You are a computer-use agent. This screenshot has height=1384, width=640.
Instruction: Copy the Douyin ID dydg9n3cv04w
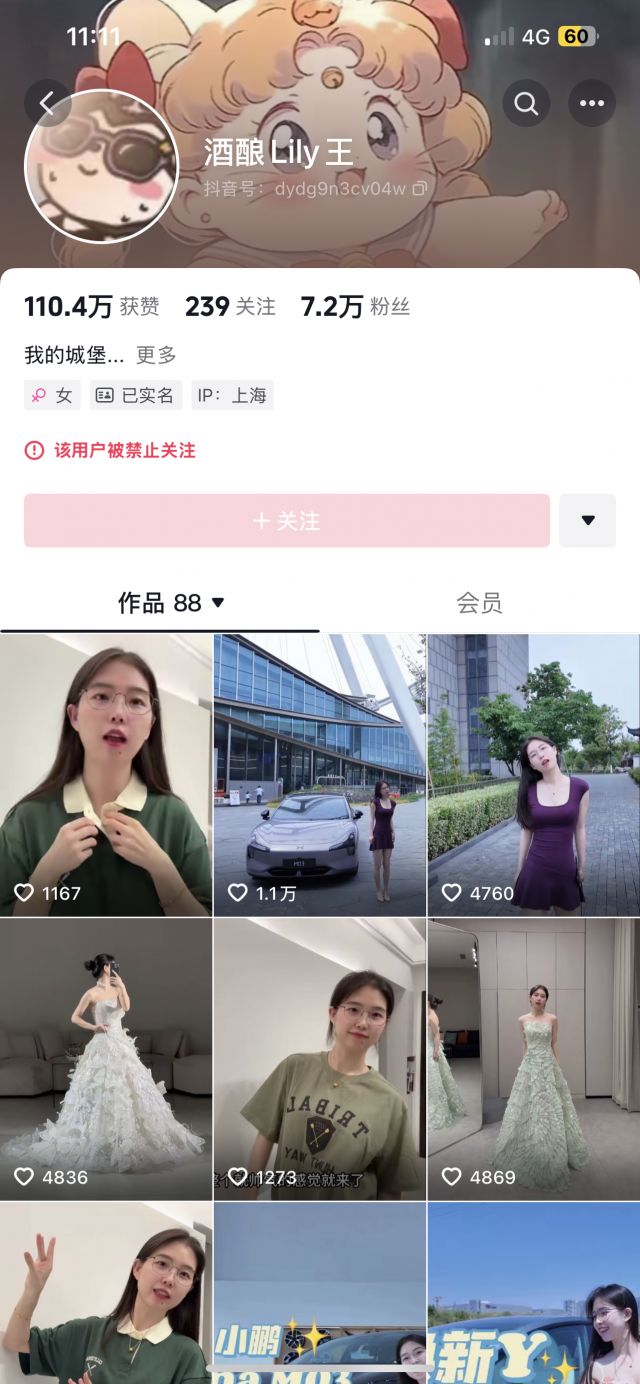click(420, 188)
